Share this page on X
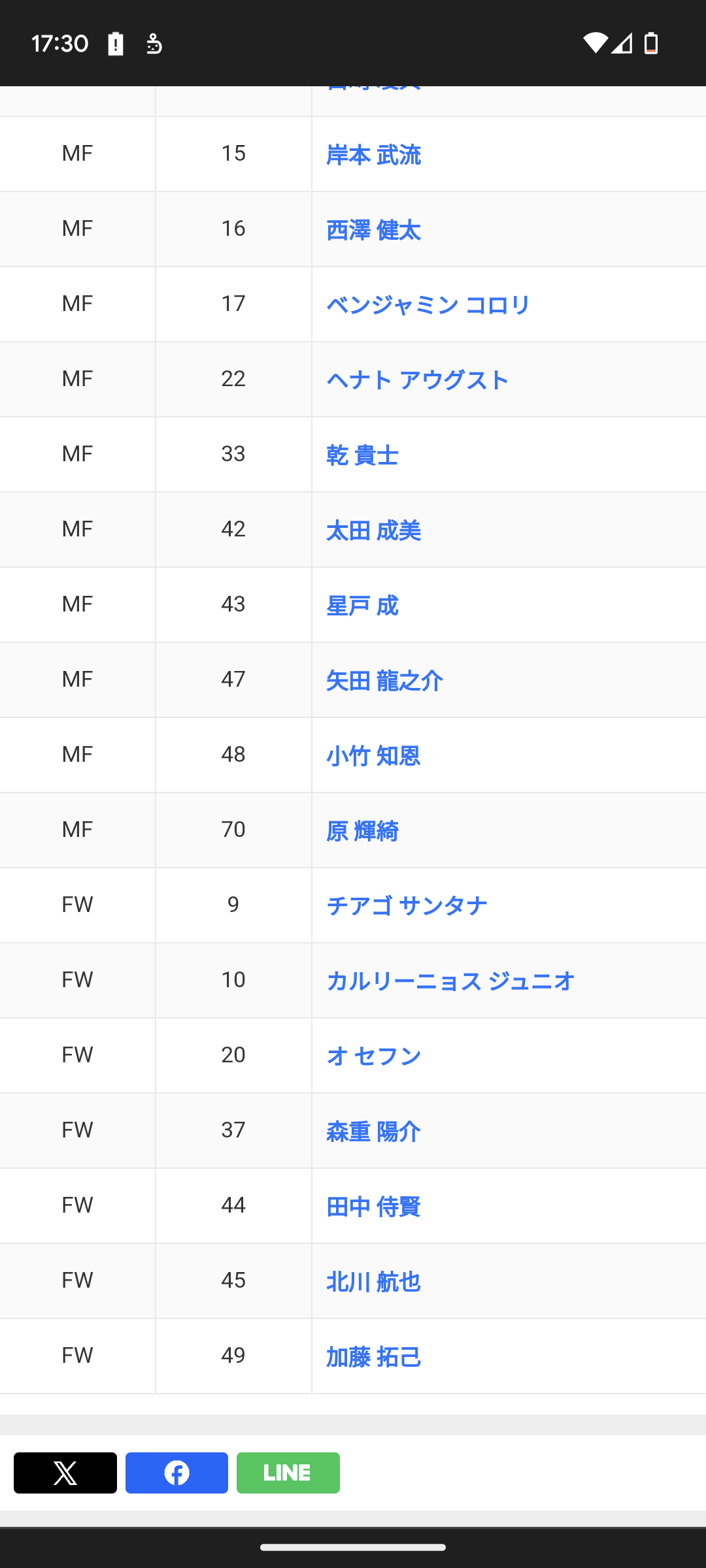The width and height of the screenshot is (706, 1568). click(65, 1473)
